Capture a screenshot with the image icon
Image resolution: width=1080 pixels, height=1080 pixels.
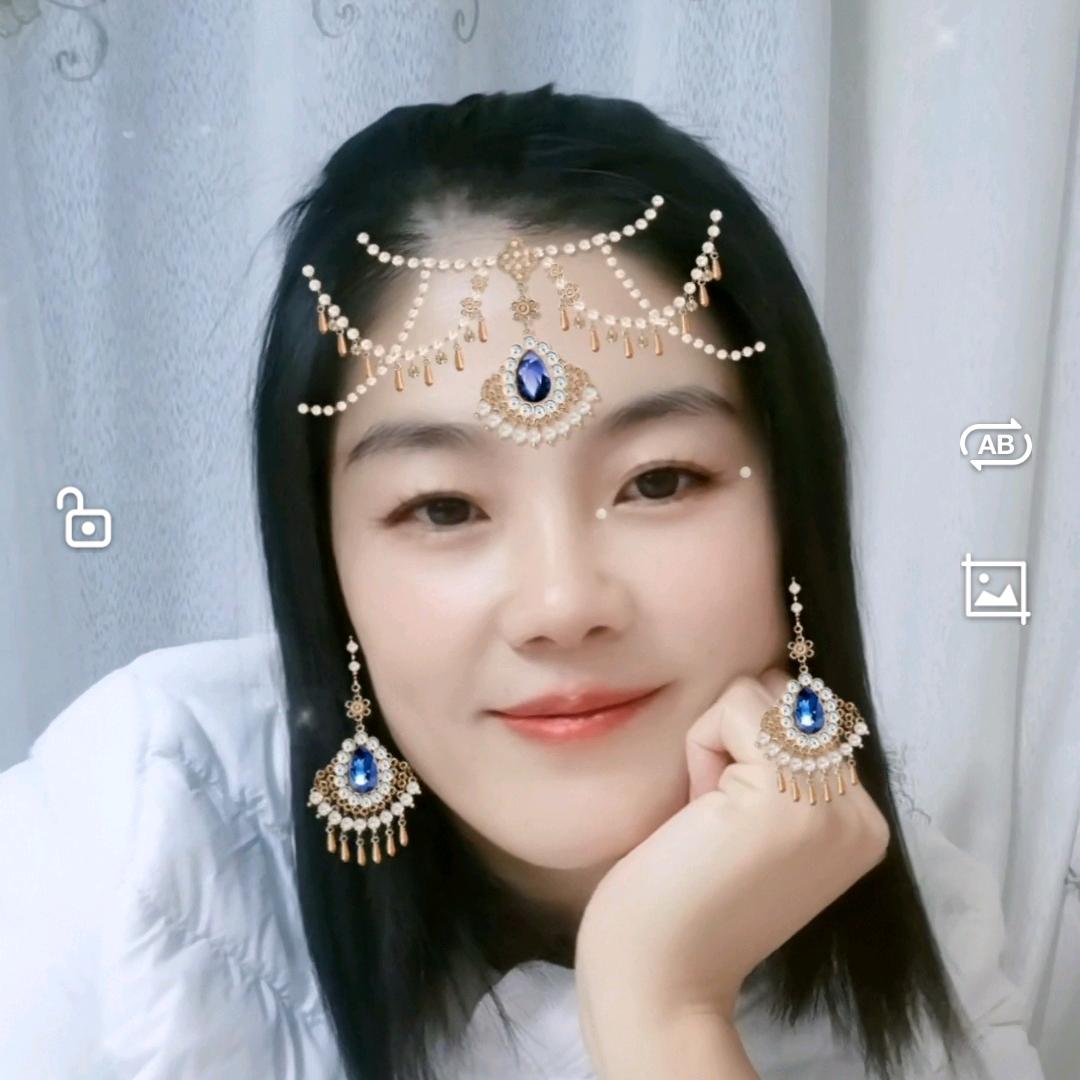(995, 589)
